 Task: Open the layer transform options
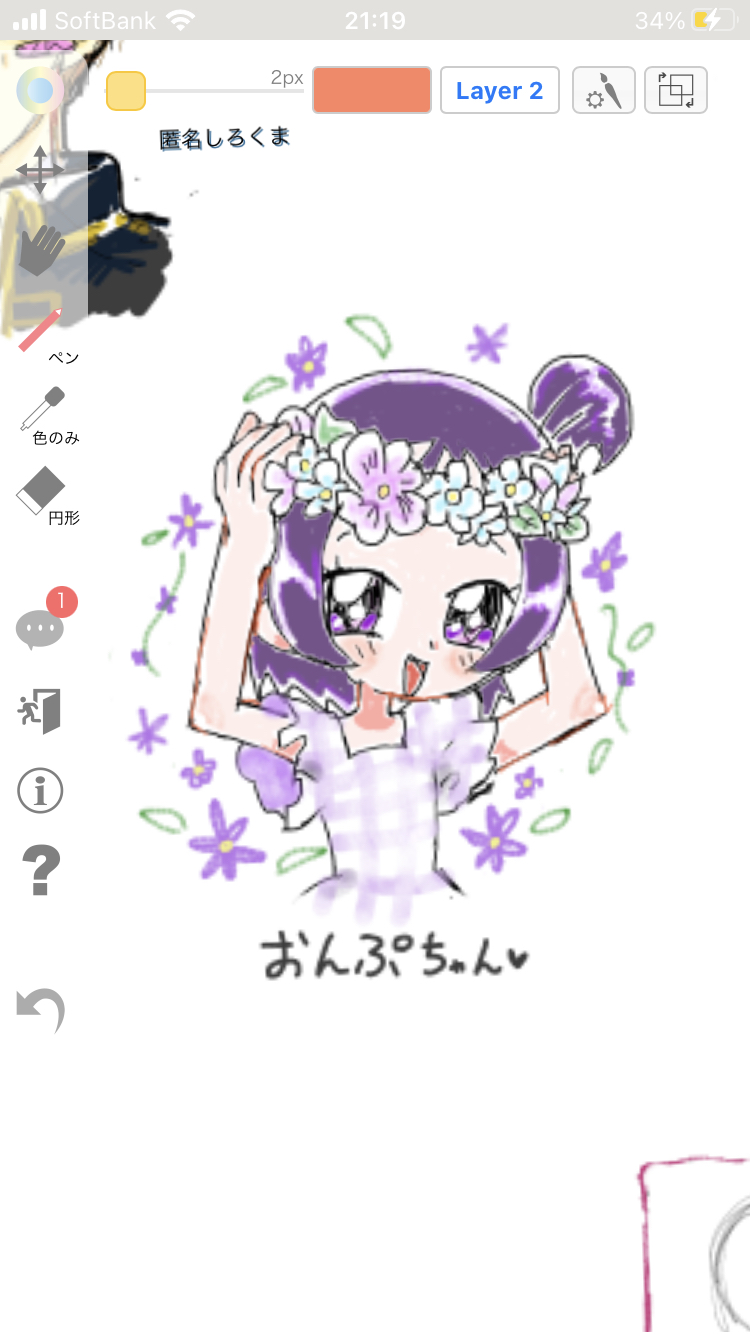[x=676, y=91]
